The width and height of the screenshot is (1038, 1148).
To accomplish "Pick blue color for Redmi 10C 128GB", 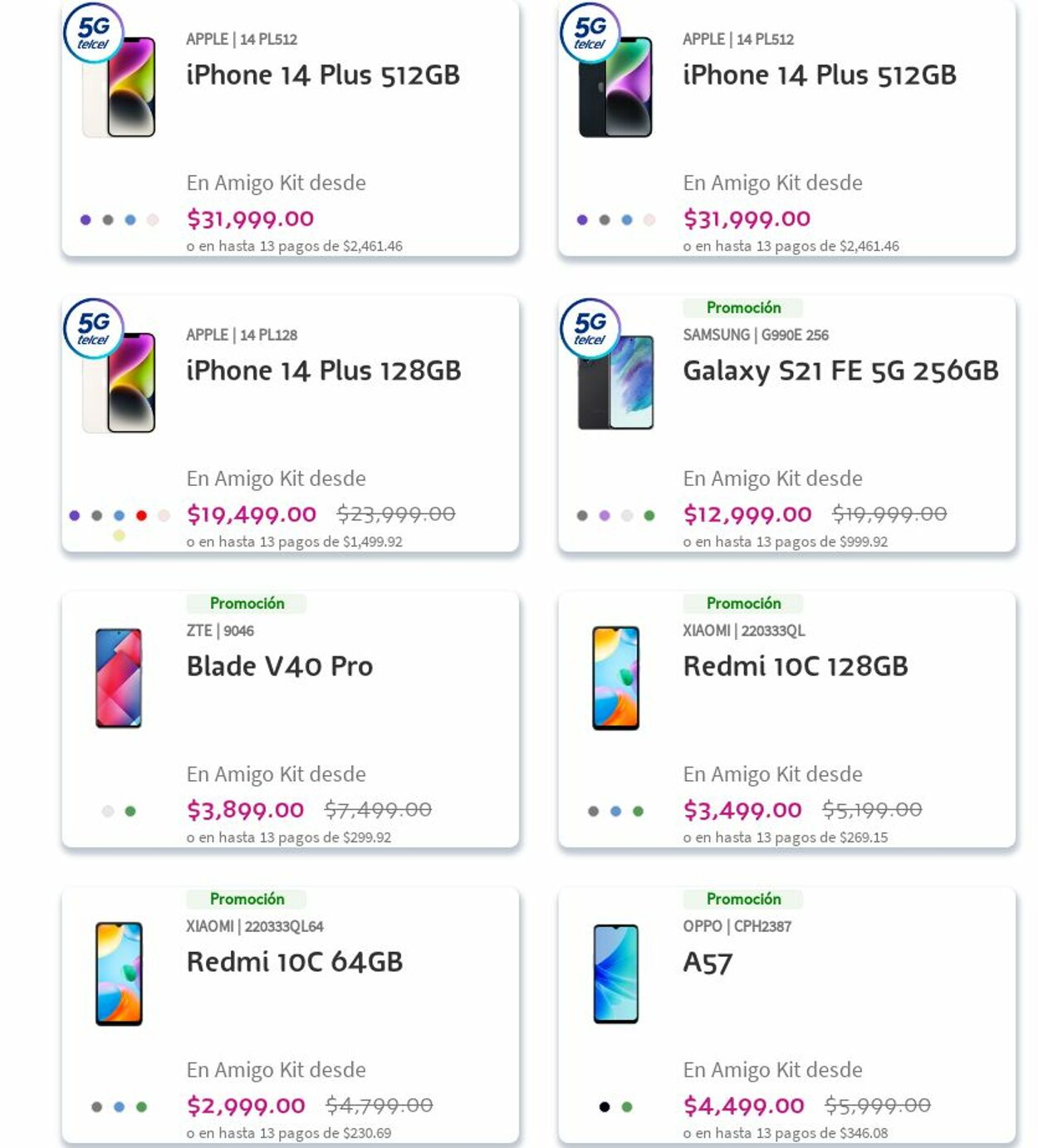I will coord(615,812).
